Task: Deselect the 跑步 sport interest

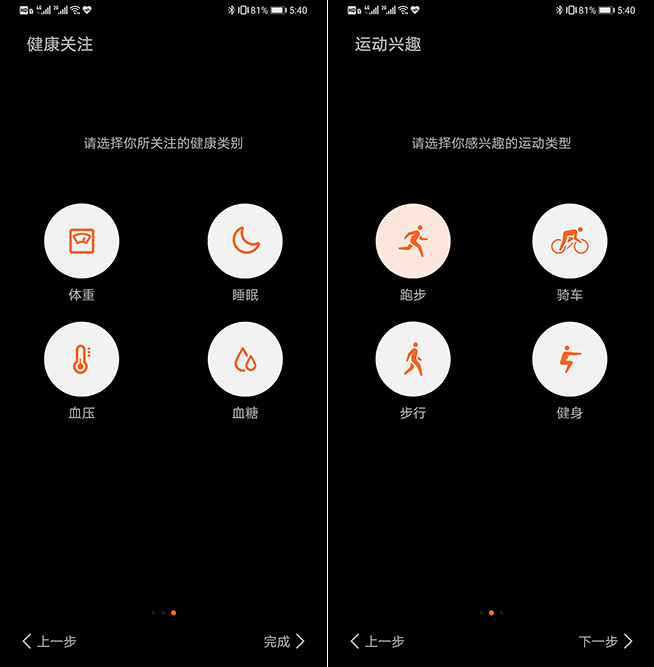Action: pos(413,241)
